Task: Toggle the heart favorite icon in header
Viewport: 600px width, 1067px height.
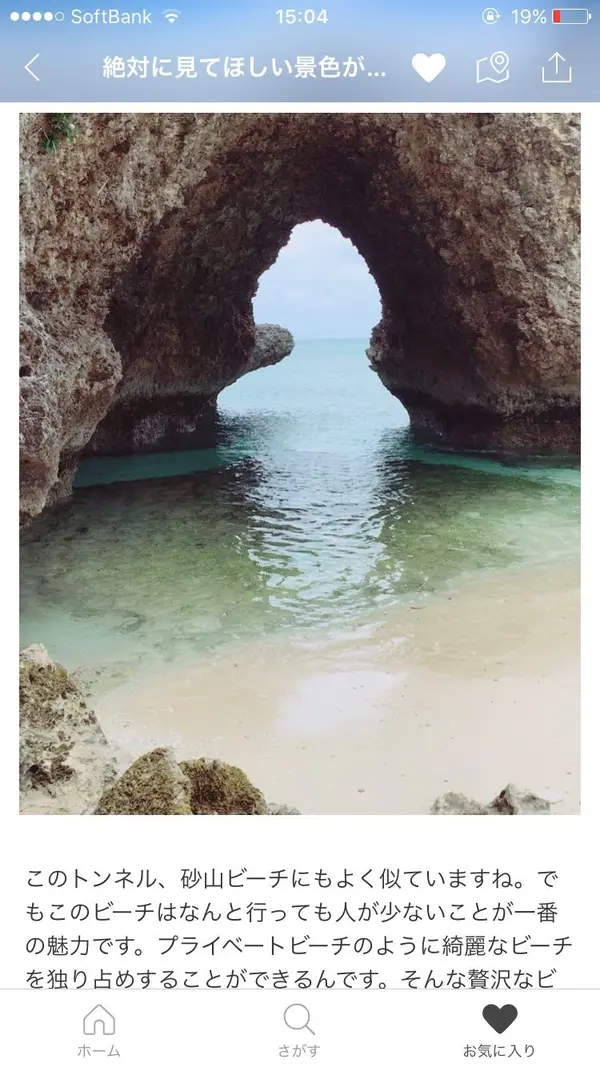Action: [428, 68]
